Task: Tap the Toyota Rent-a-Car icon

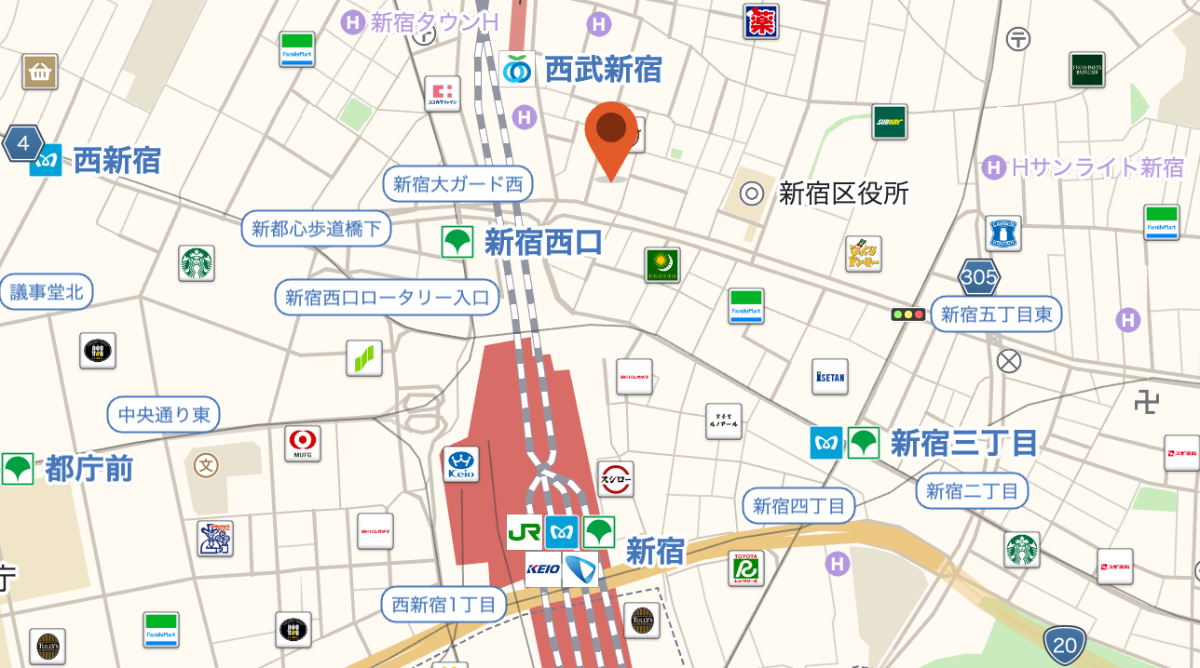Action: click(745, 569)
